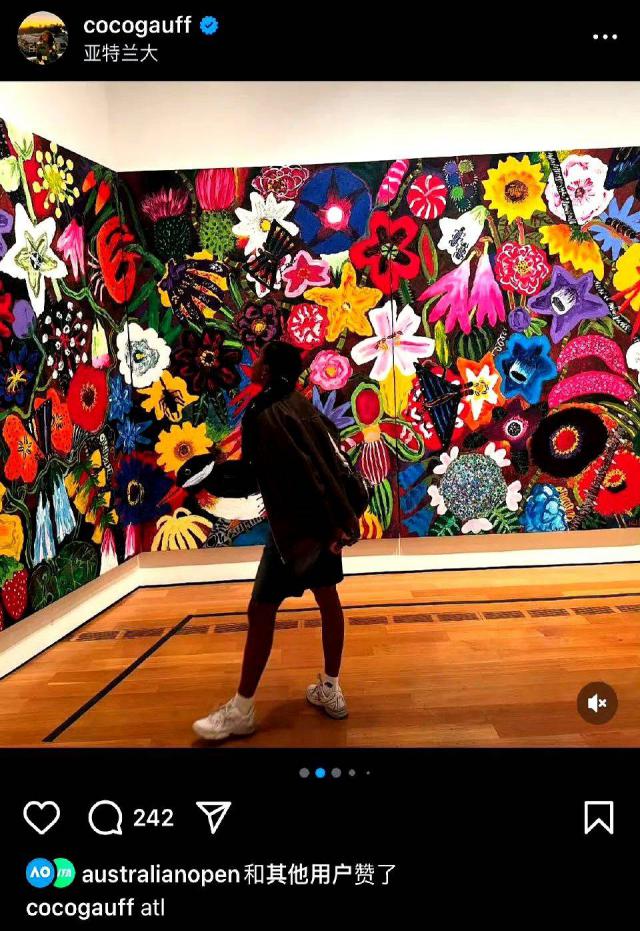Unmute the post's sound

click(x=597, y=703)
